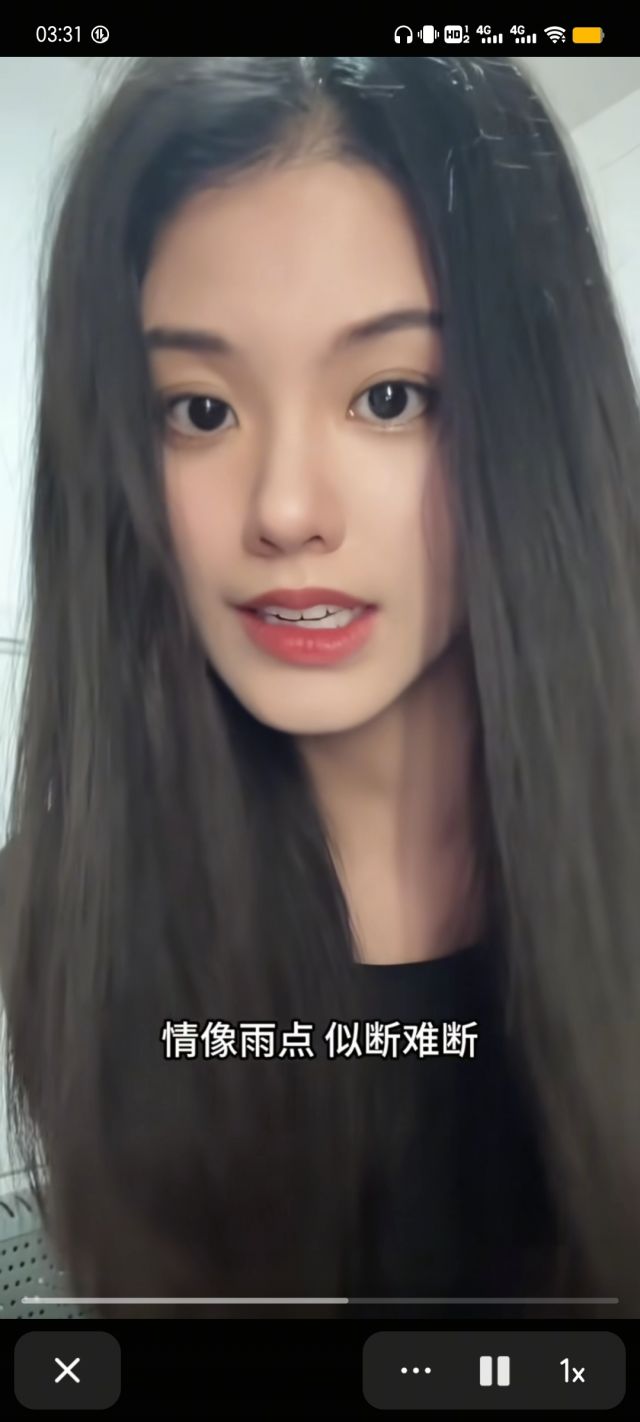
Task: Pause the playing video
Action: (x=494, y=1370)
